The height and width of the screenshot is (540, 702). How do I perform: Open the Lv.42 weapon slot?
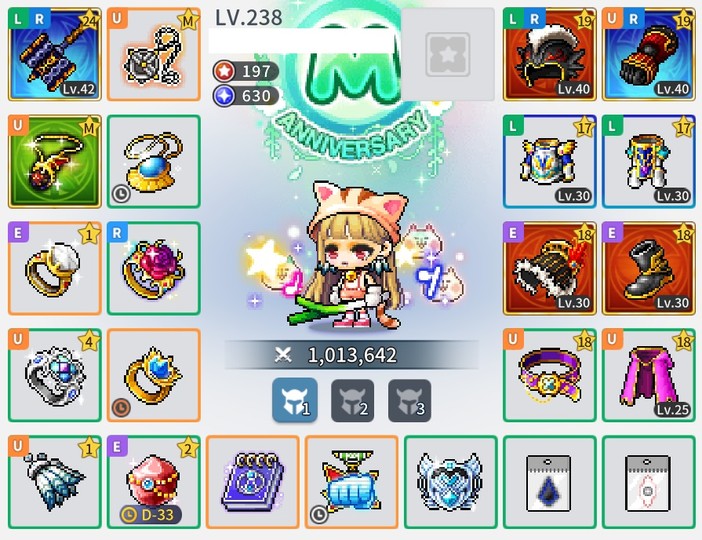(54, 54)
